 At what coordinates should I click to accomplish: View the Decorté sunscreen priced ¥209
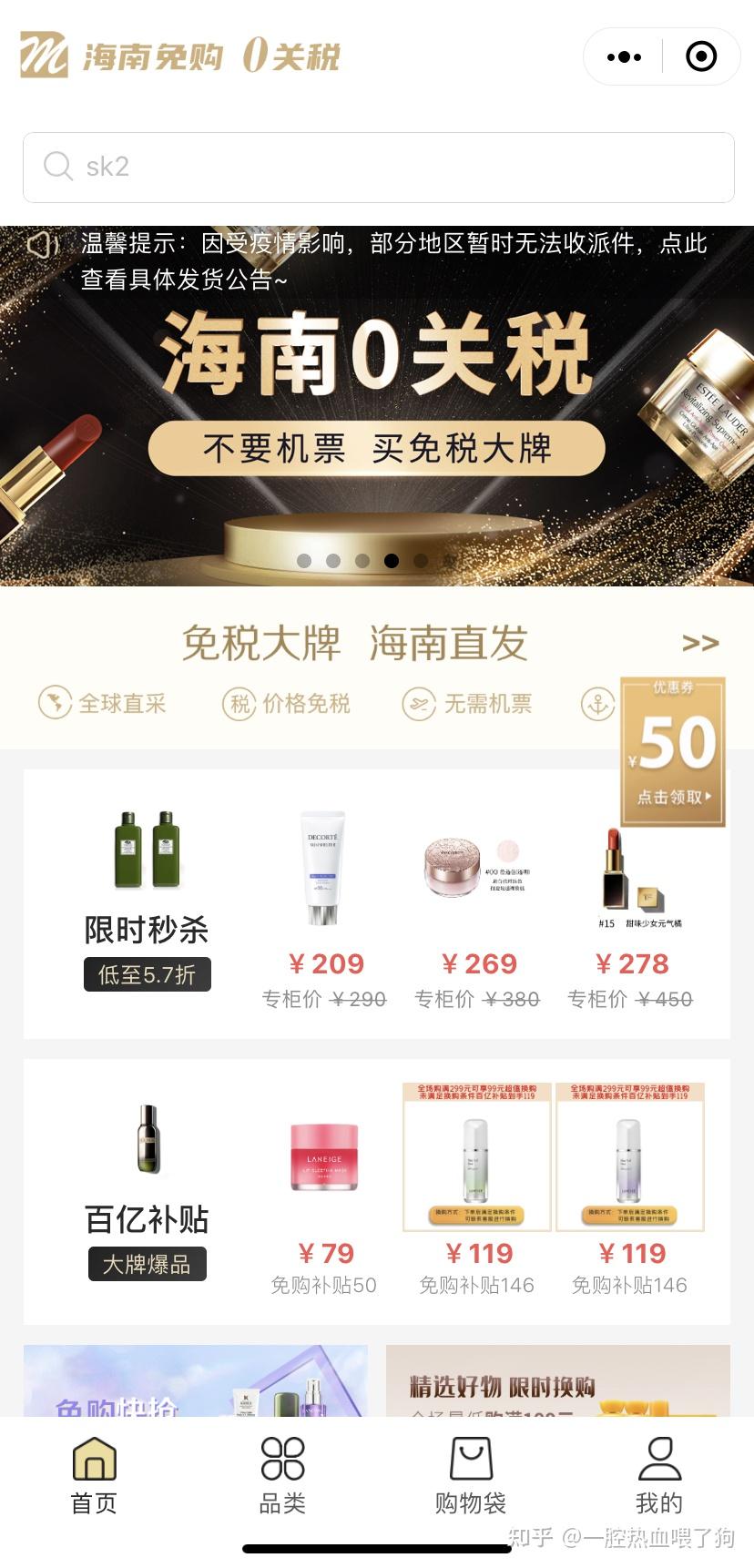point(324,906)
